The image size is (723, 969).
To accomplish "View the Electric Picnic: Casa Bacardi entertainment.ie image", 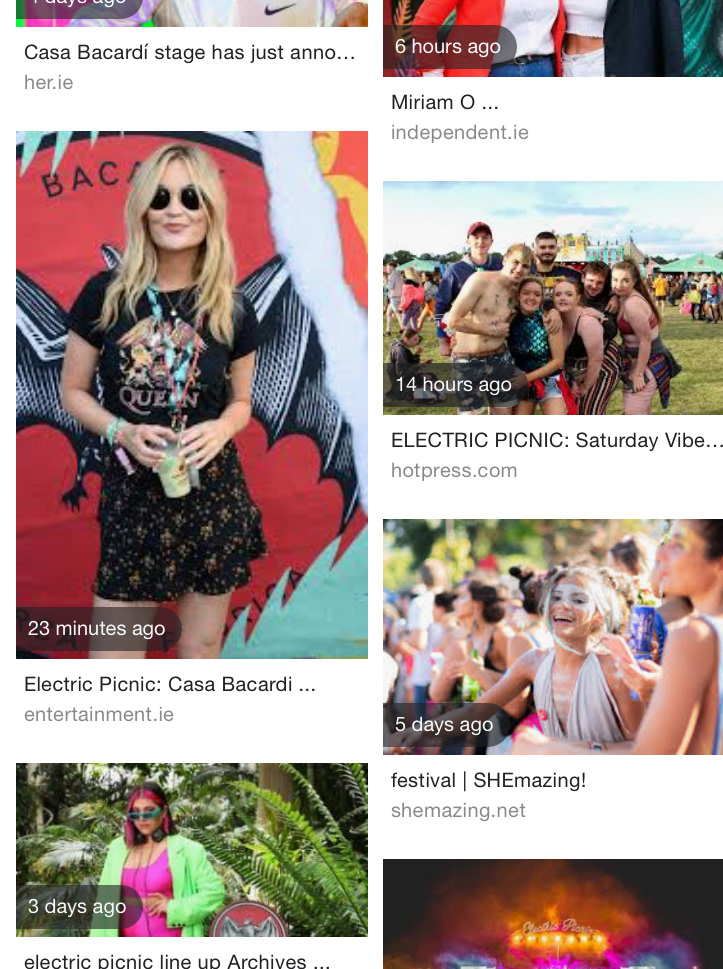I will tap(192, 394).
